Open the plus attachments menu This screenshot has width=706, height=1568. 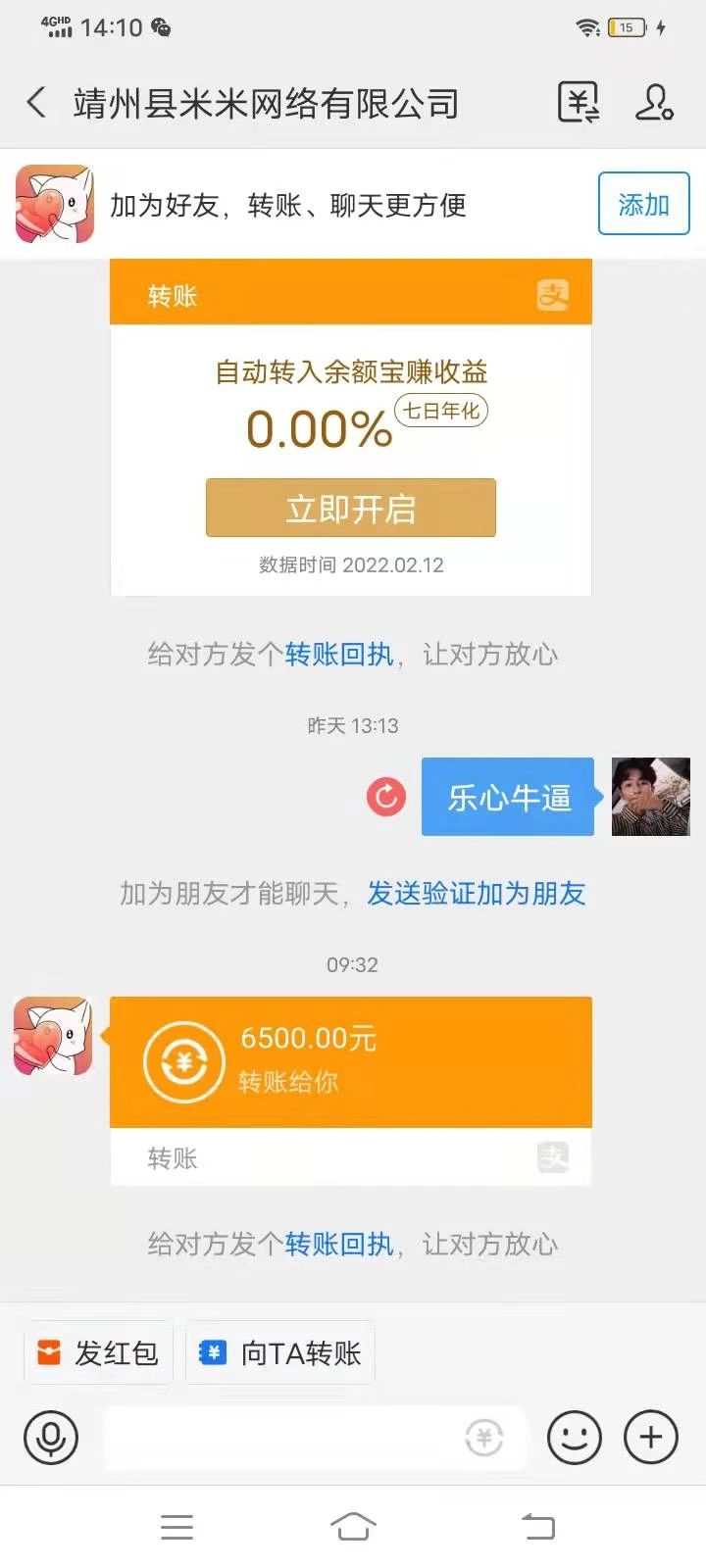point(651,1438)
